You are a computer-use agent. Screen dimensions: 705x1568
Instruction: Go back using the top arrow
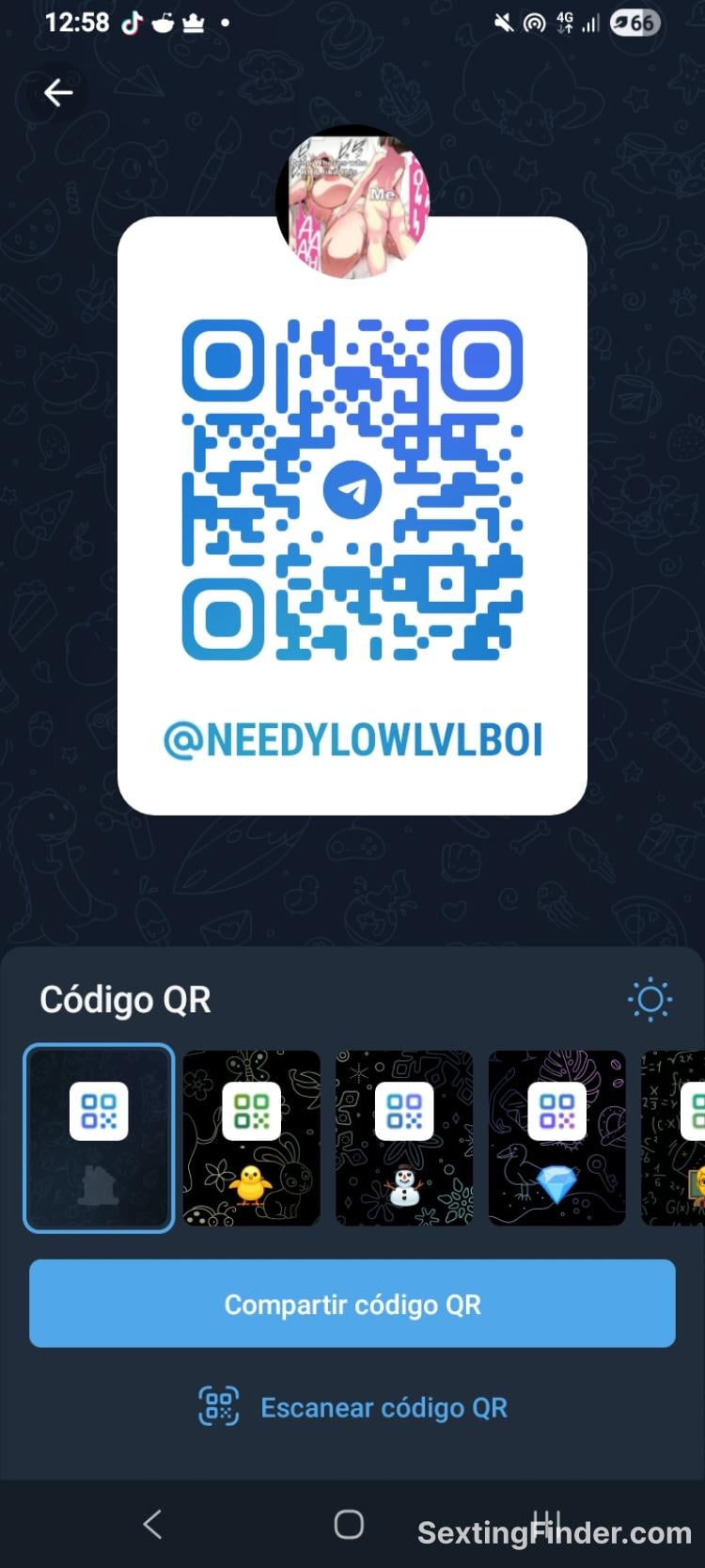click(58, 92)
